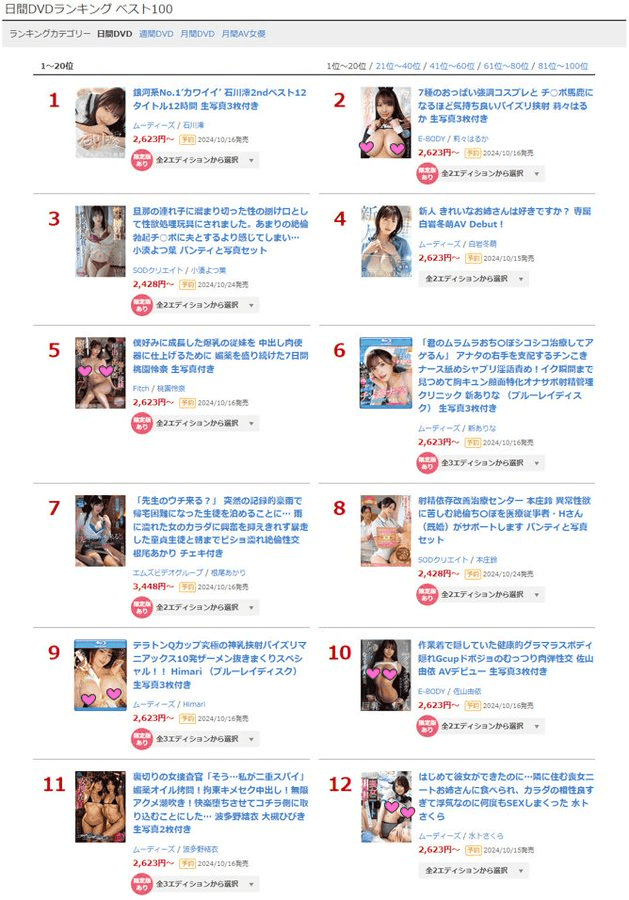Viewport: 629px width, 900px height.
Task: Open the thumbnail image of rank 7 item
Action: [x=100, y=530]
